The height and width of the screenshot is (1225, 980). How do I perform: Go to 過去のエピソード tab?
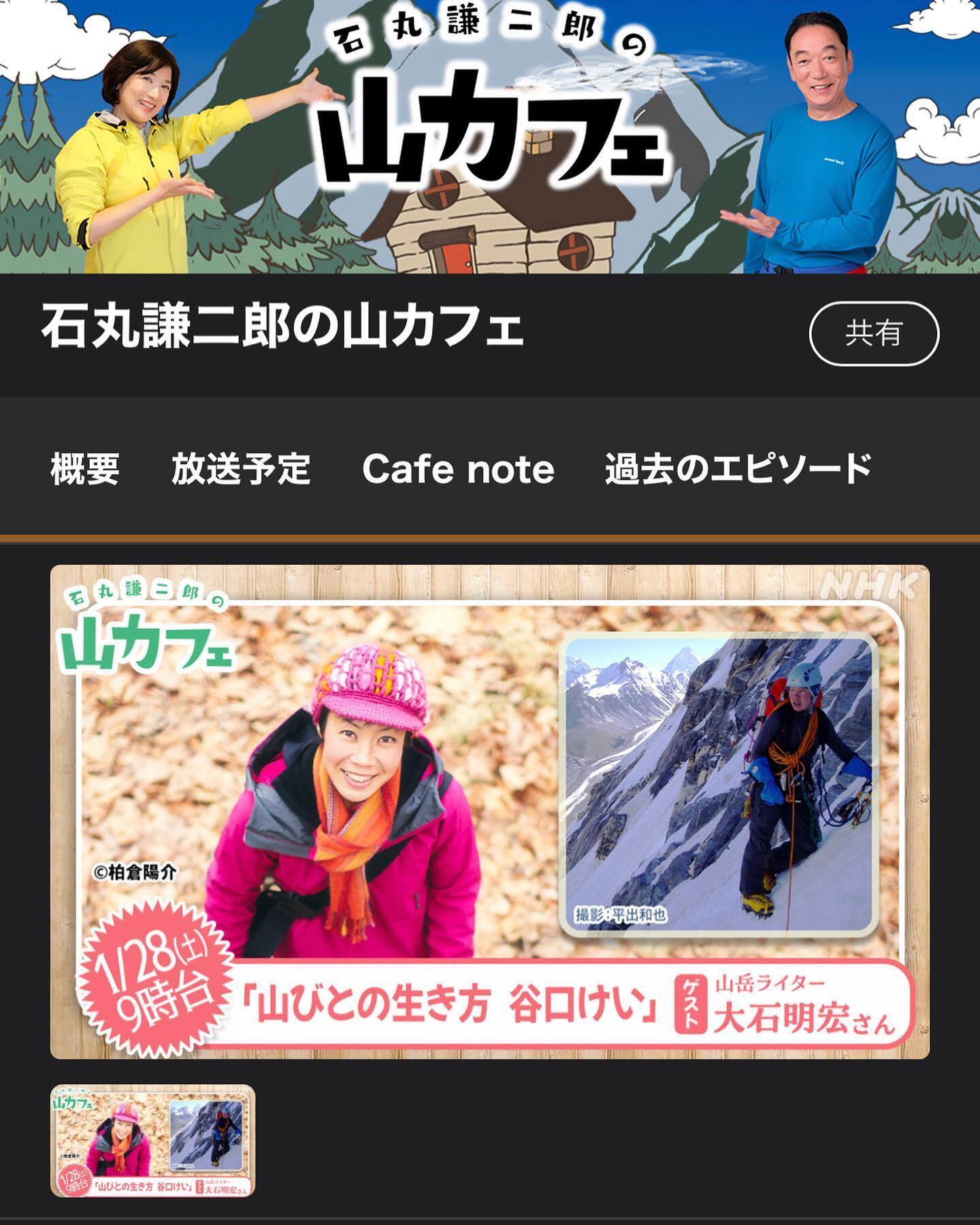coord(738,469)
